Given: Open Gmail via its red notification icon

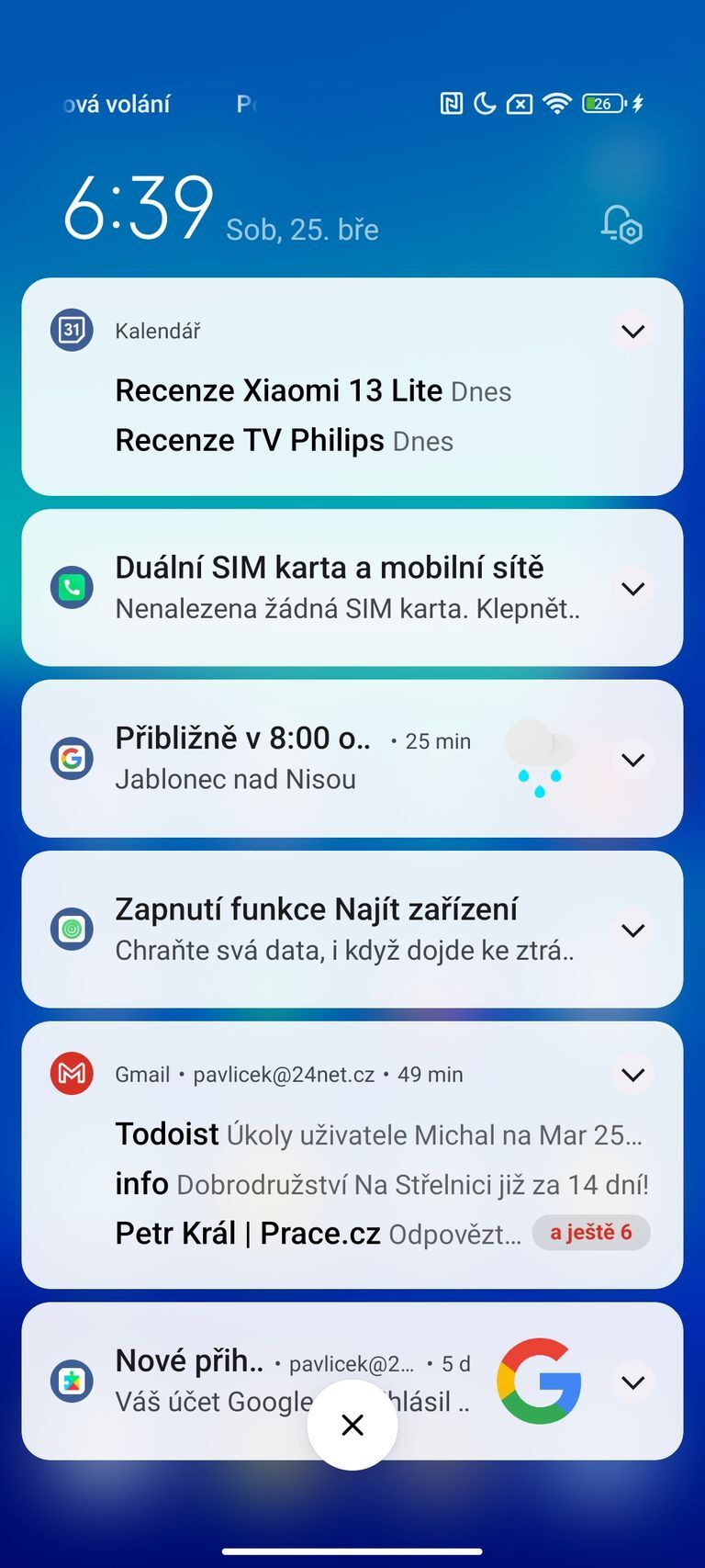Looking at the screenshot, I should [72, 1073].
